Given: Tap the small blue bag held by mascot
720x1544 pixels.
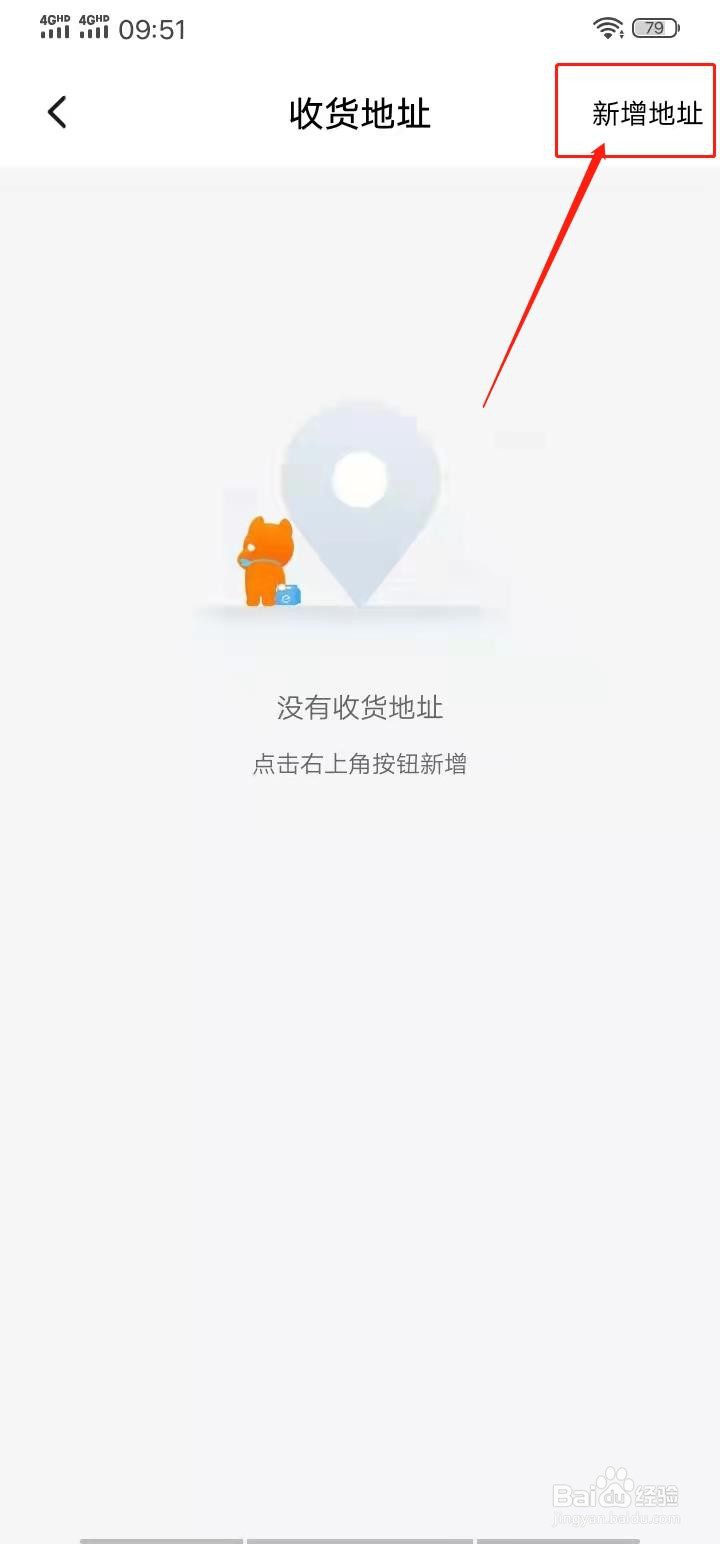Looking at the screenshot, I should 289,595.
